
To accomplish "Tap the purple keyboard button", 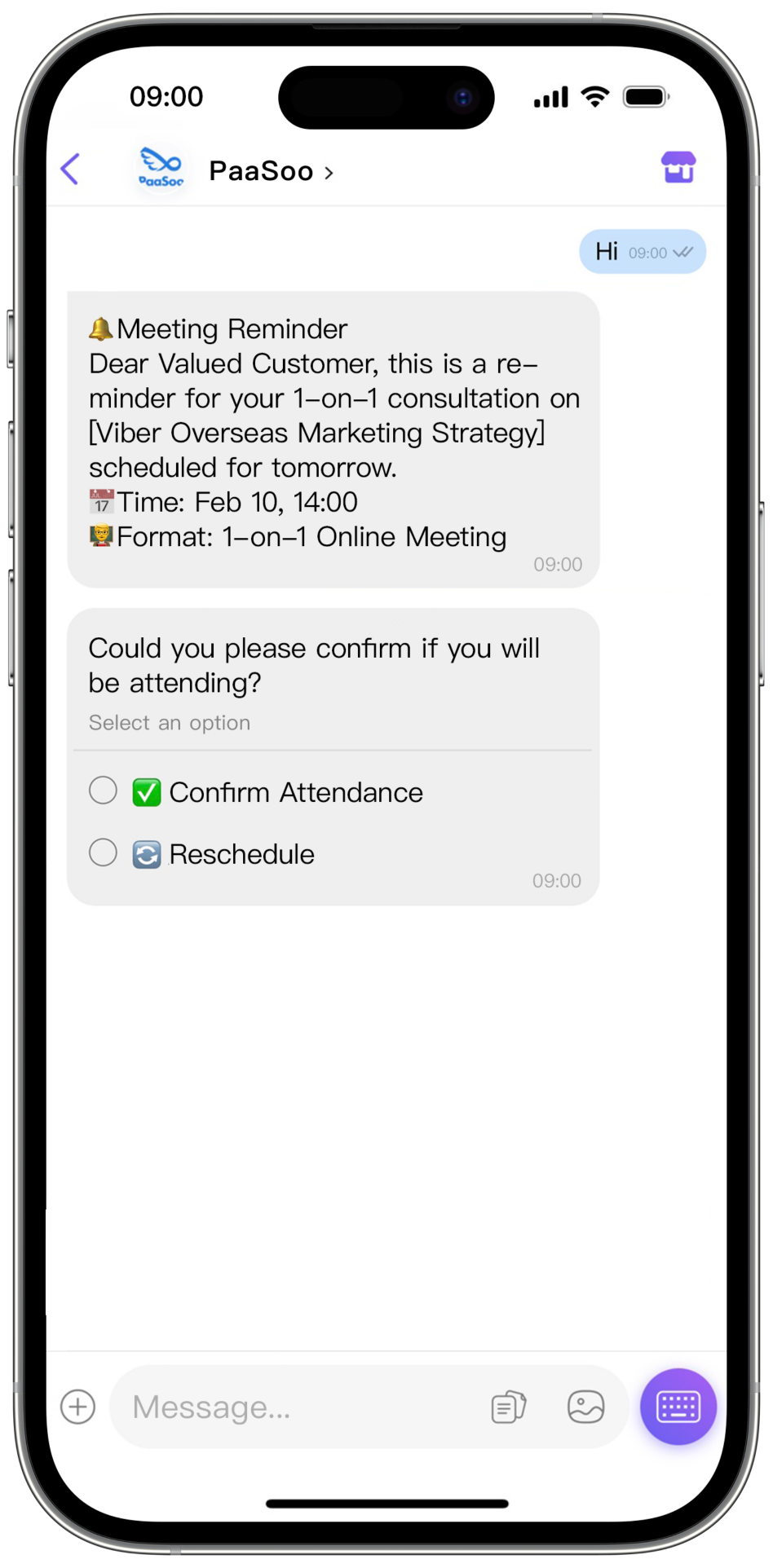I will point(678,1407).
